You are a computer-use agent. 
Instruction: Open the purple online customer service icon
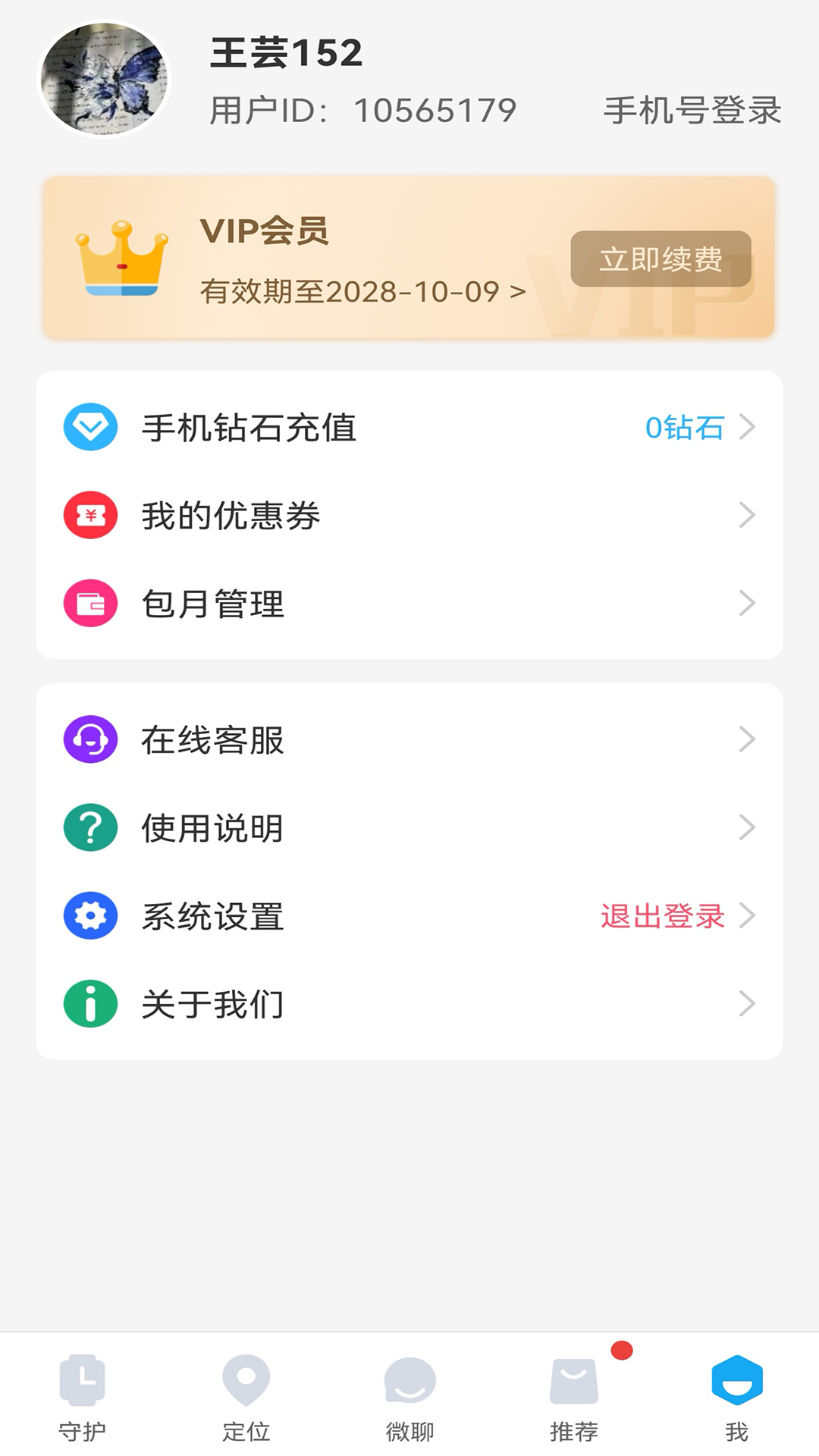coord(89,739)
